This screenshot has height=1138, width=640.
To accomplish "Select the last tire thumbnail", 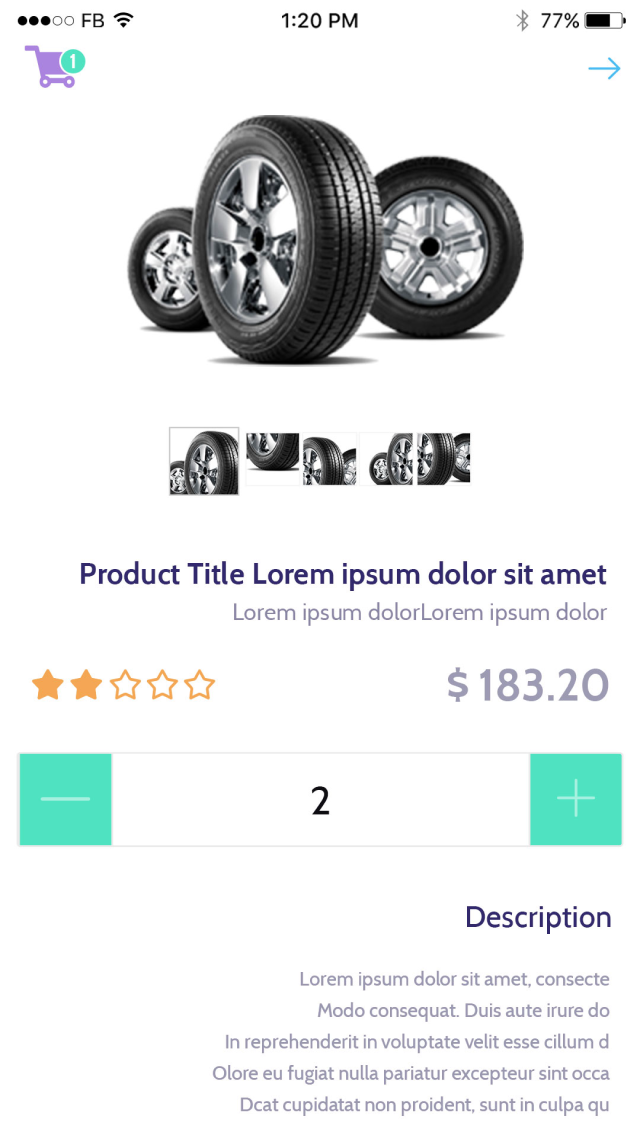I will pos(443,459).
